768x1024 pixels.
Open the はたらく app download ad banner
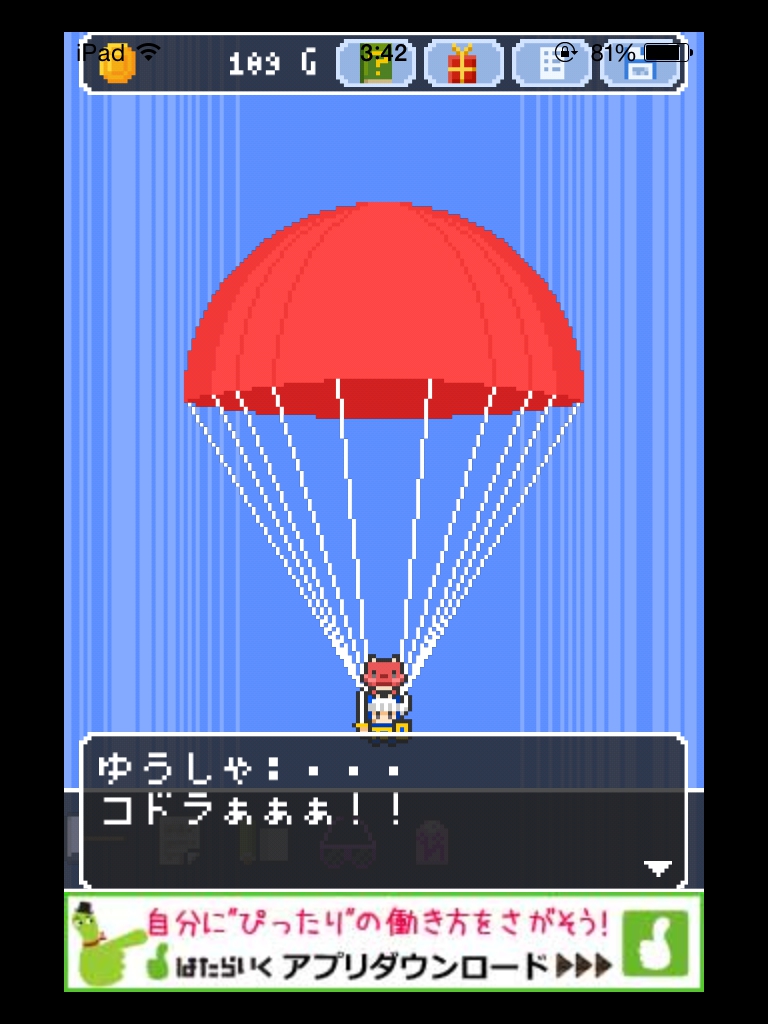384,941
